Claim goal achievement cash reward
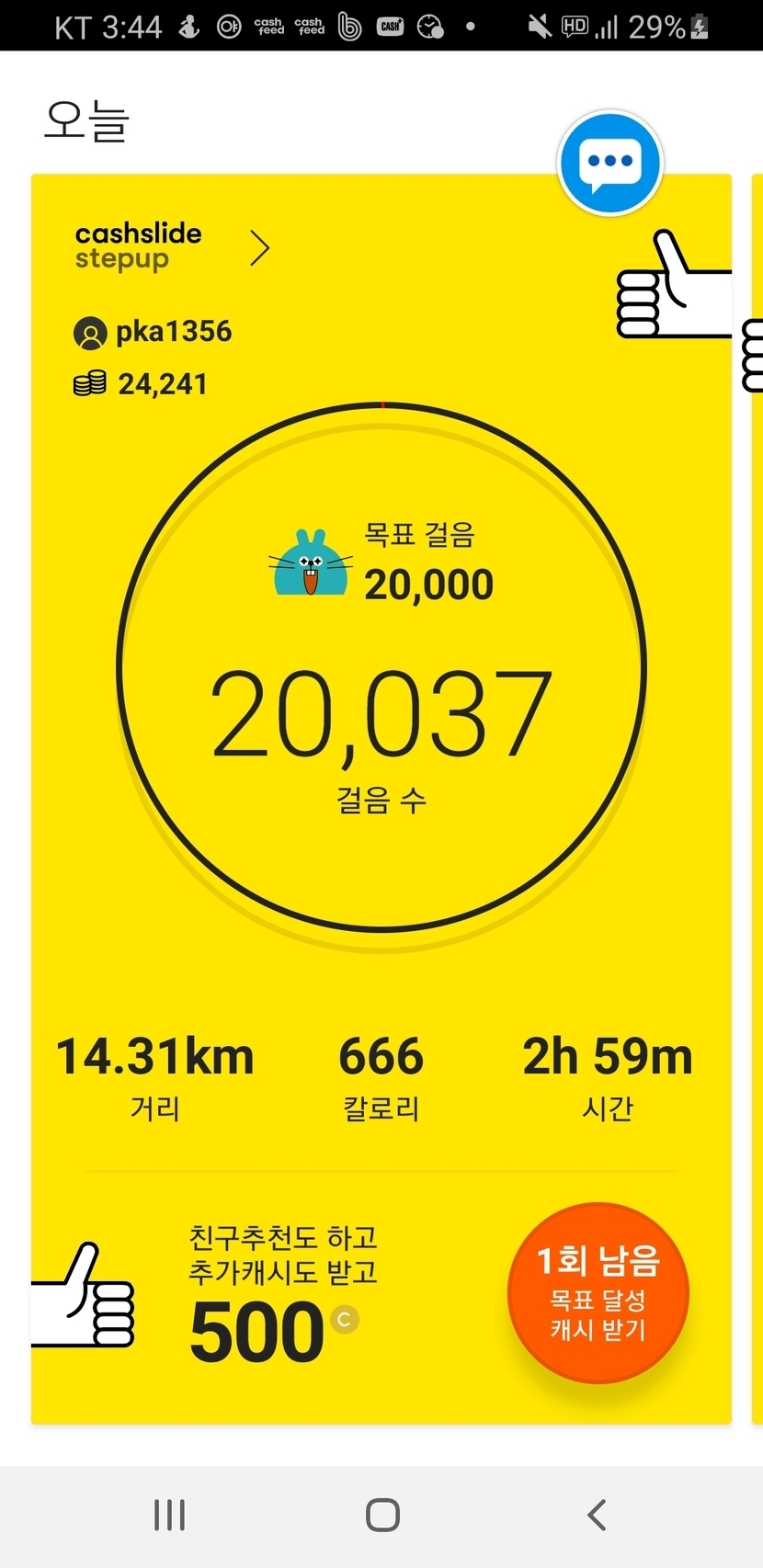763x1568 pixels. pos(598,1293)
